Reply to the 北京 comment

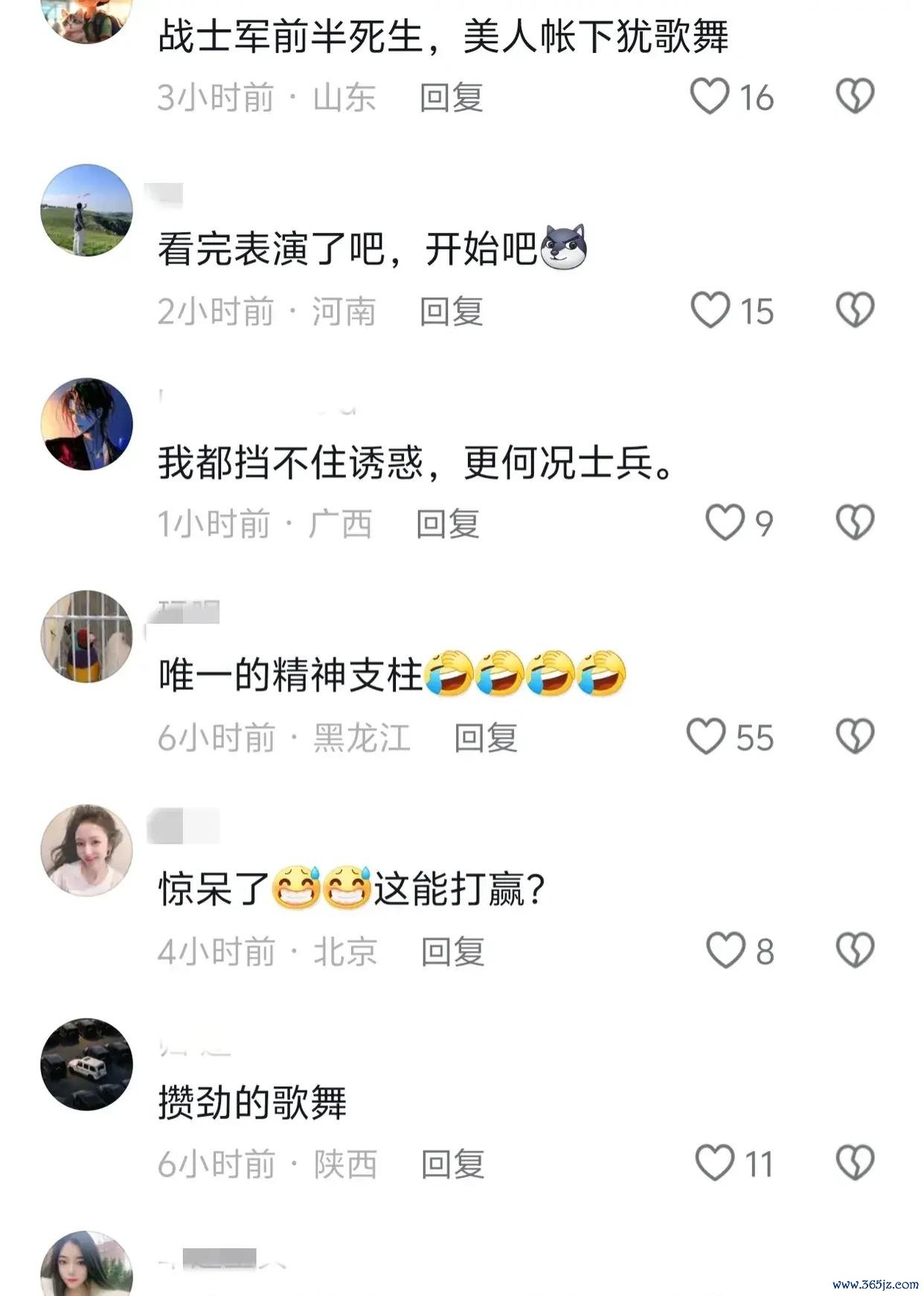[x=452, y=952]
